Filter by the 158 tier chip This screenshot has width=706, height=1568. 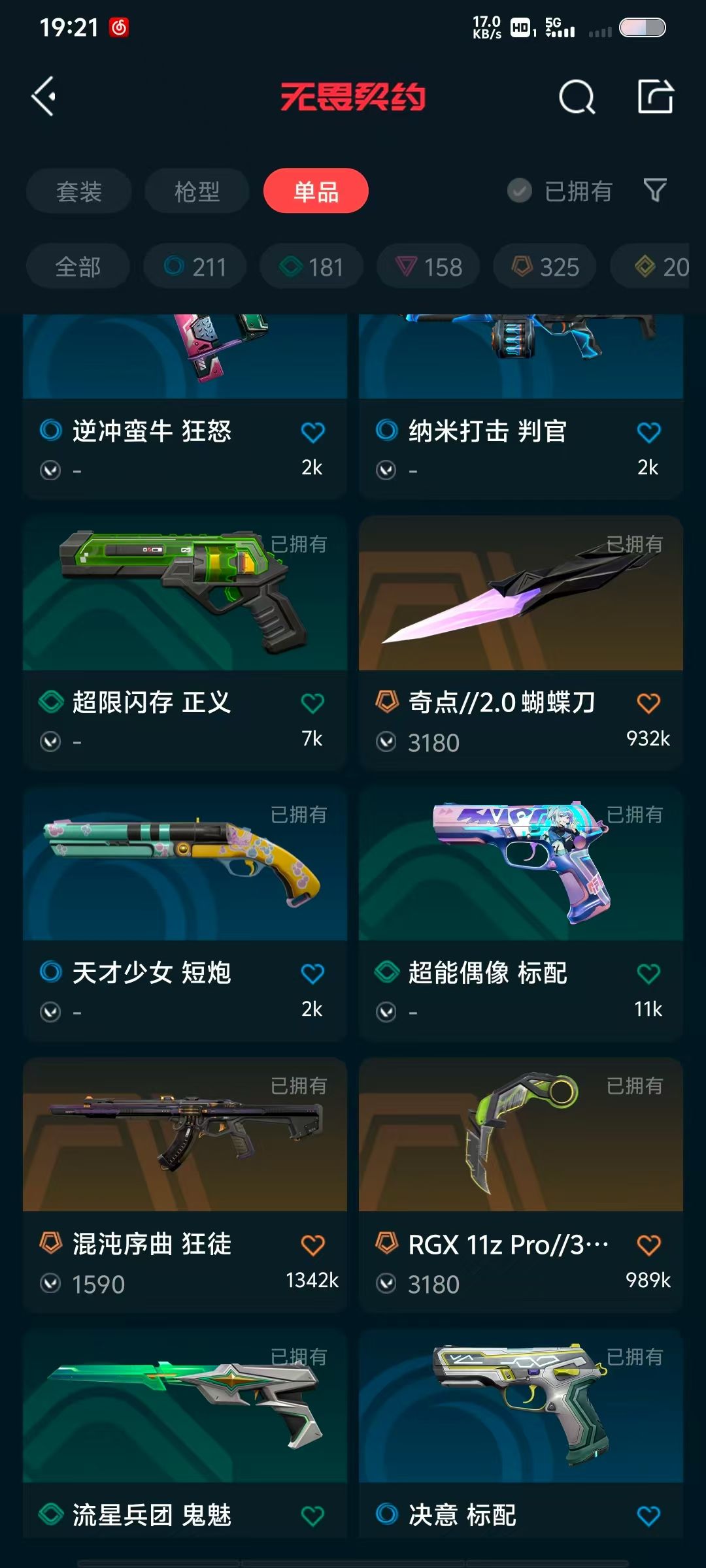[428, 267]
